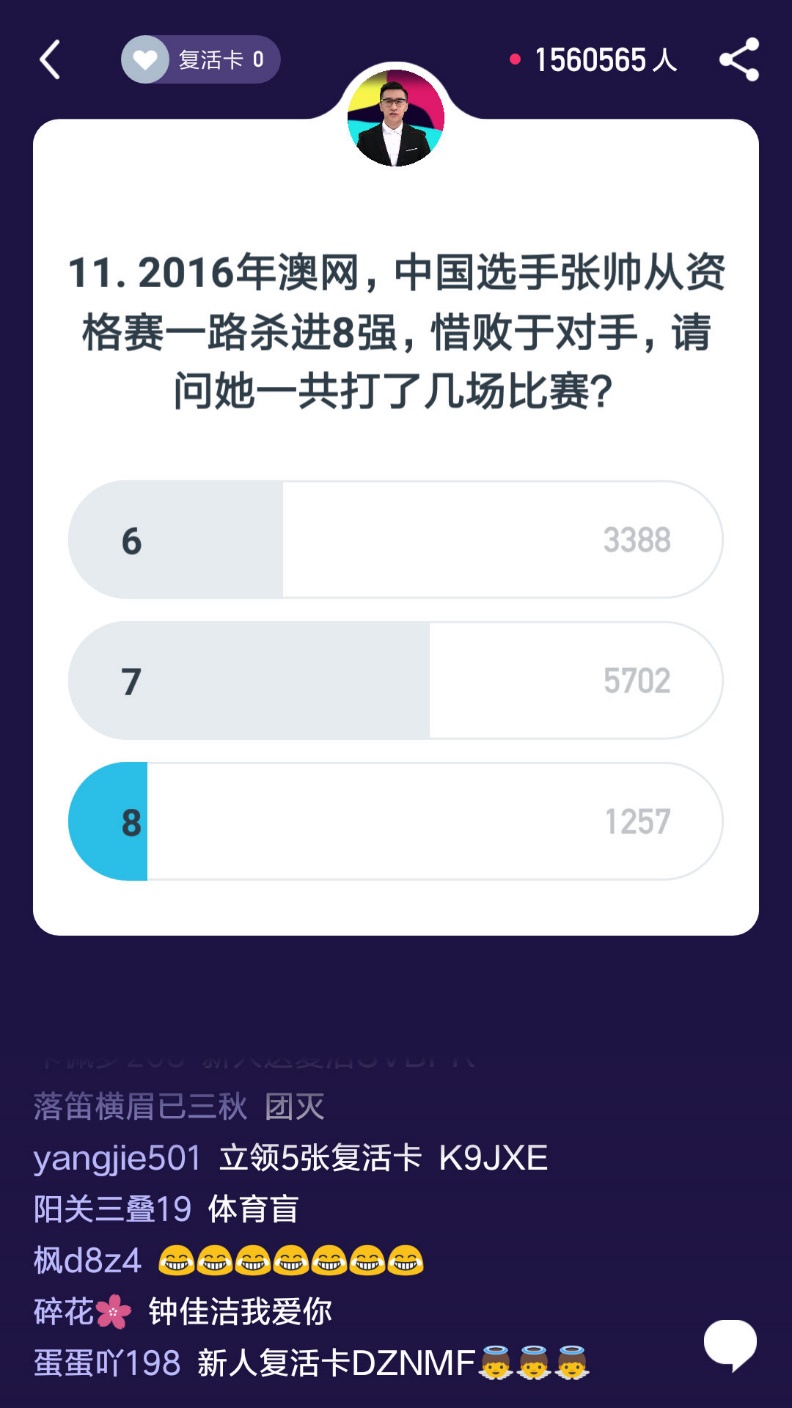Open the chat comment bubble
792x1408 pixels.
[730, 1343]
